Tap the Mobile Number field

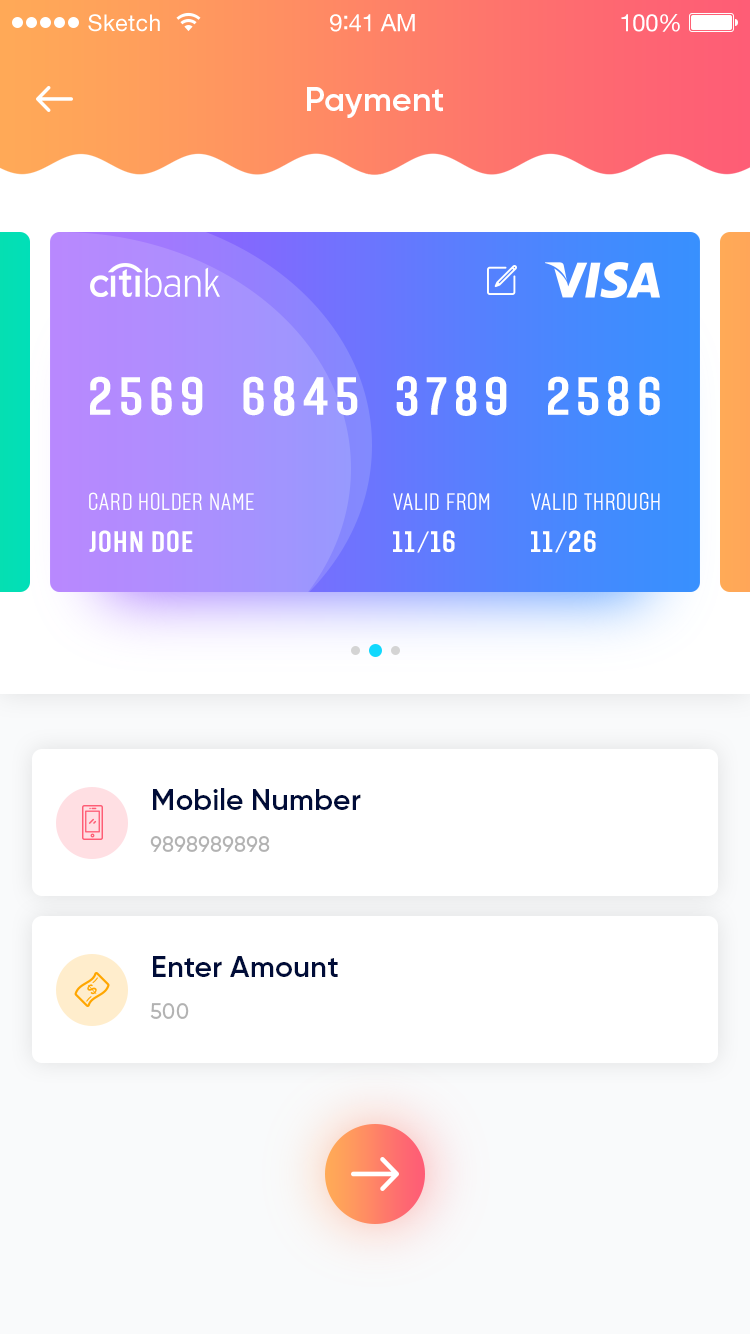[375, 822]
